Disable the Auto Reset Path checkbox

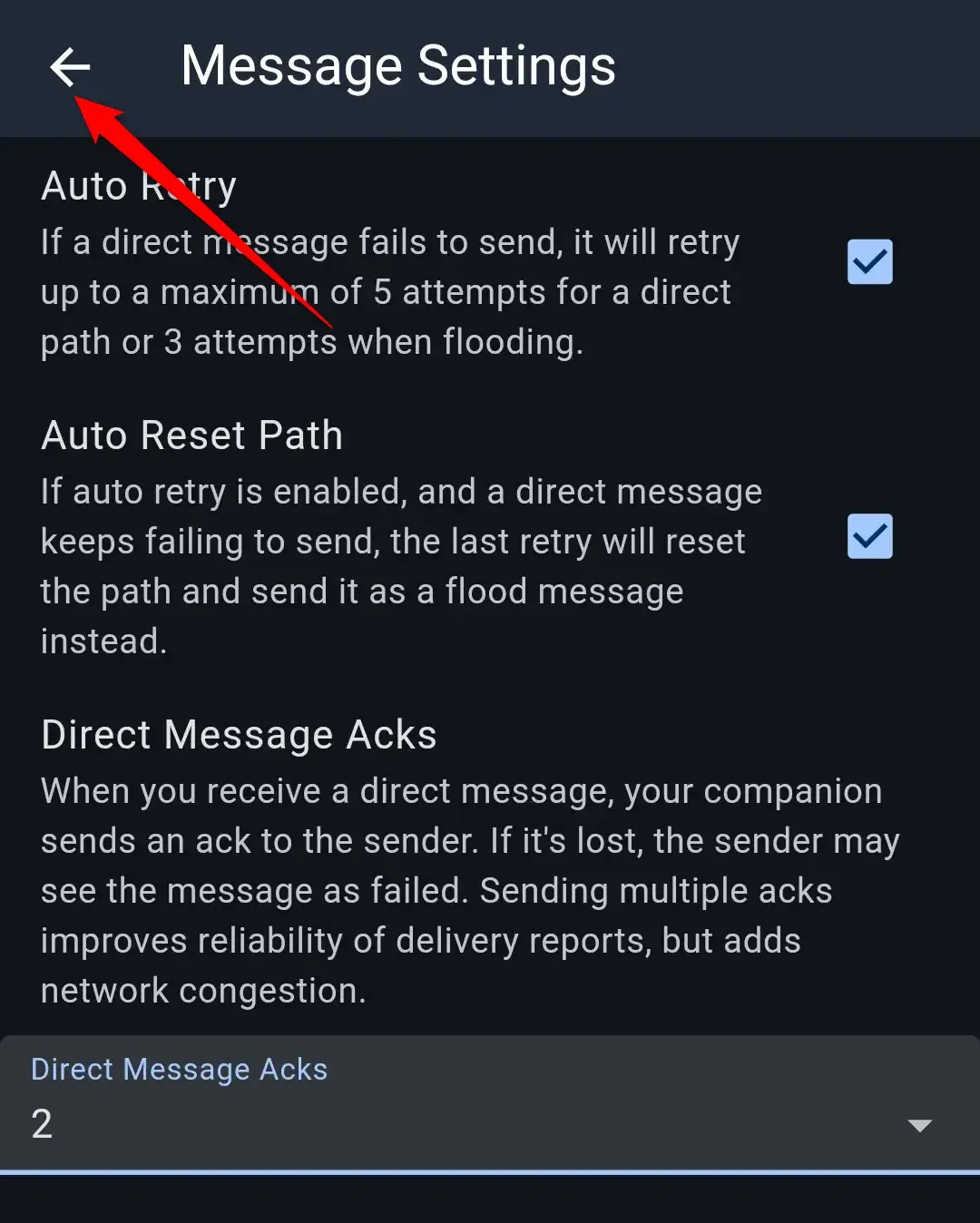869,536
